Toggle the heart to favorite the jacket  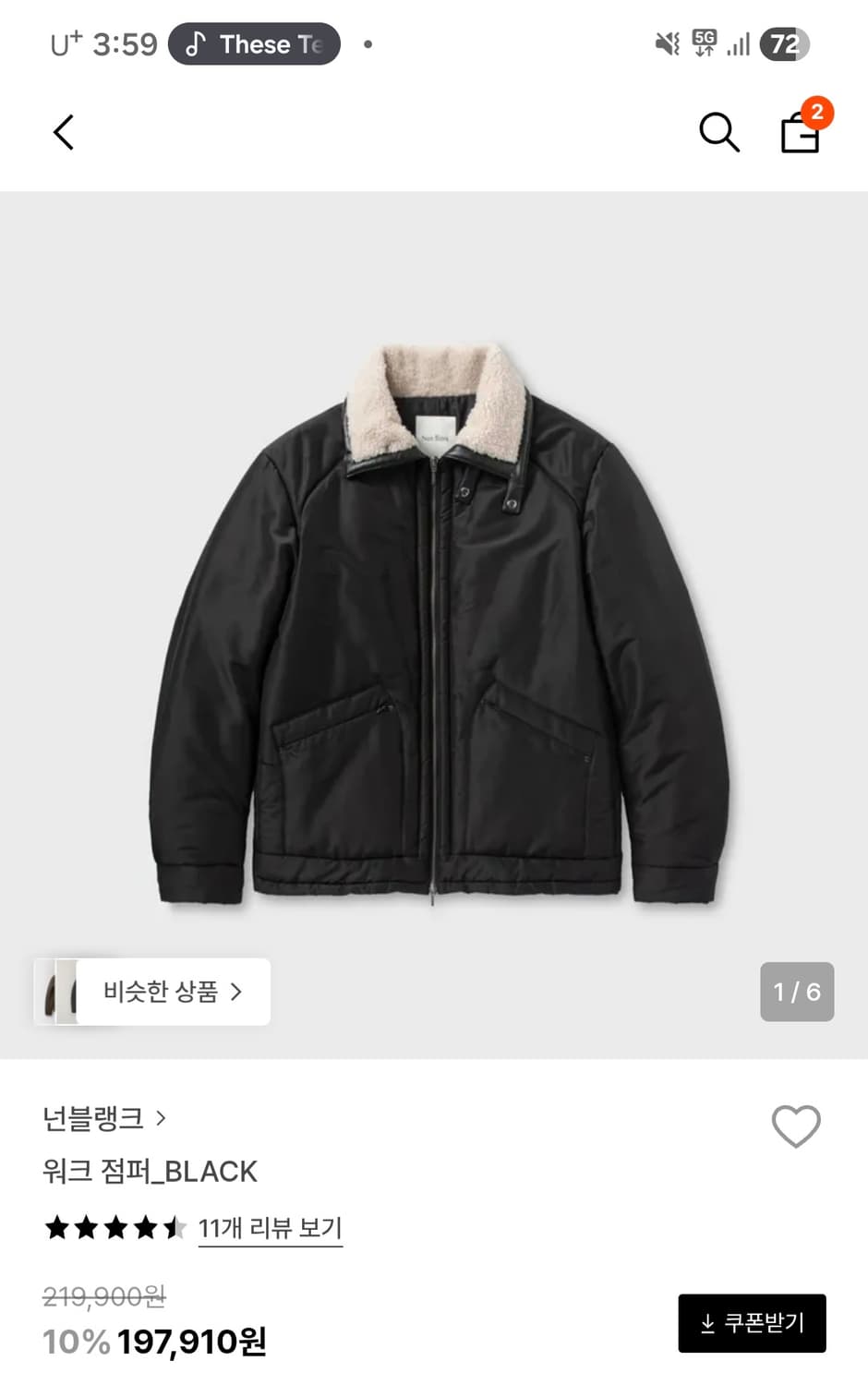(x=794, y=1126)
